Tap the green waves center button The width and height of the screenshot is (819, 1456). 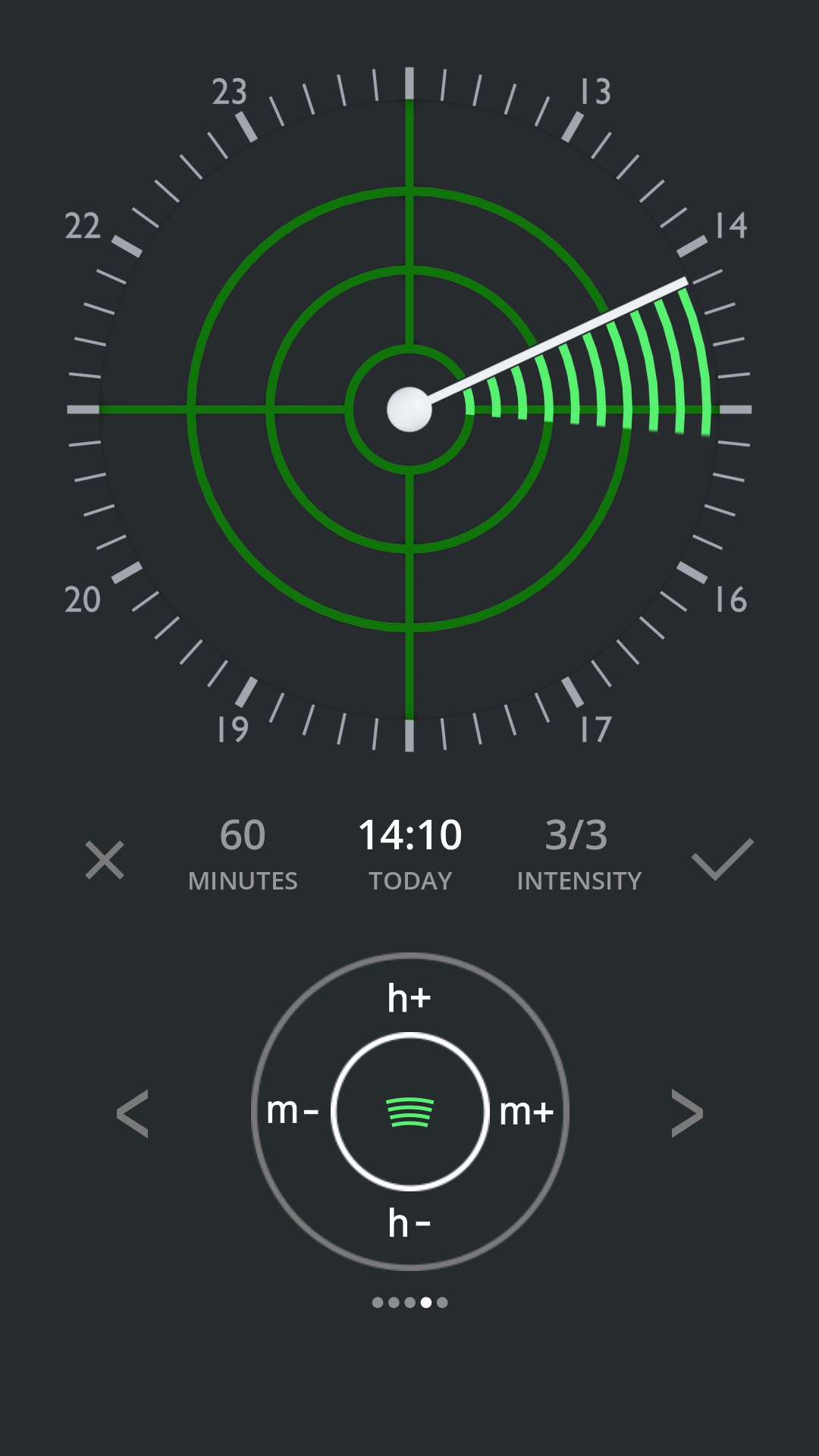(x=409, y=1112)
